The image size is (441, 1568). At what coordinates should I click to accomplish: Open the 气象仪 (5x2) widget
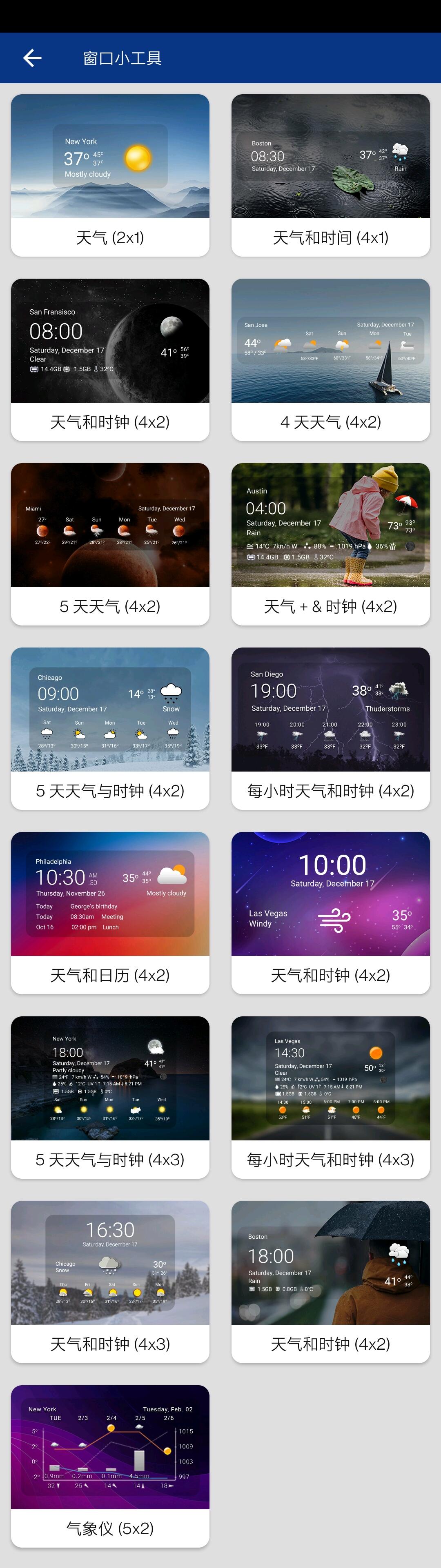point(110,1466)
